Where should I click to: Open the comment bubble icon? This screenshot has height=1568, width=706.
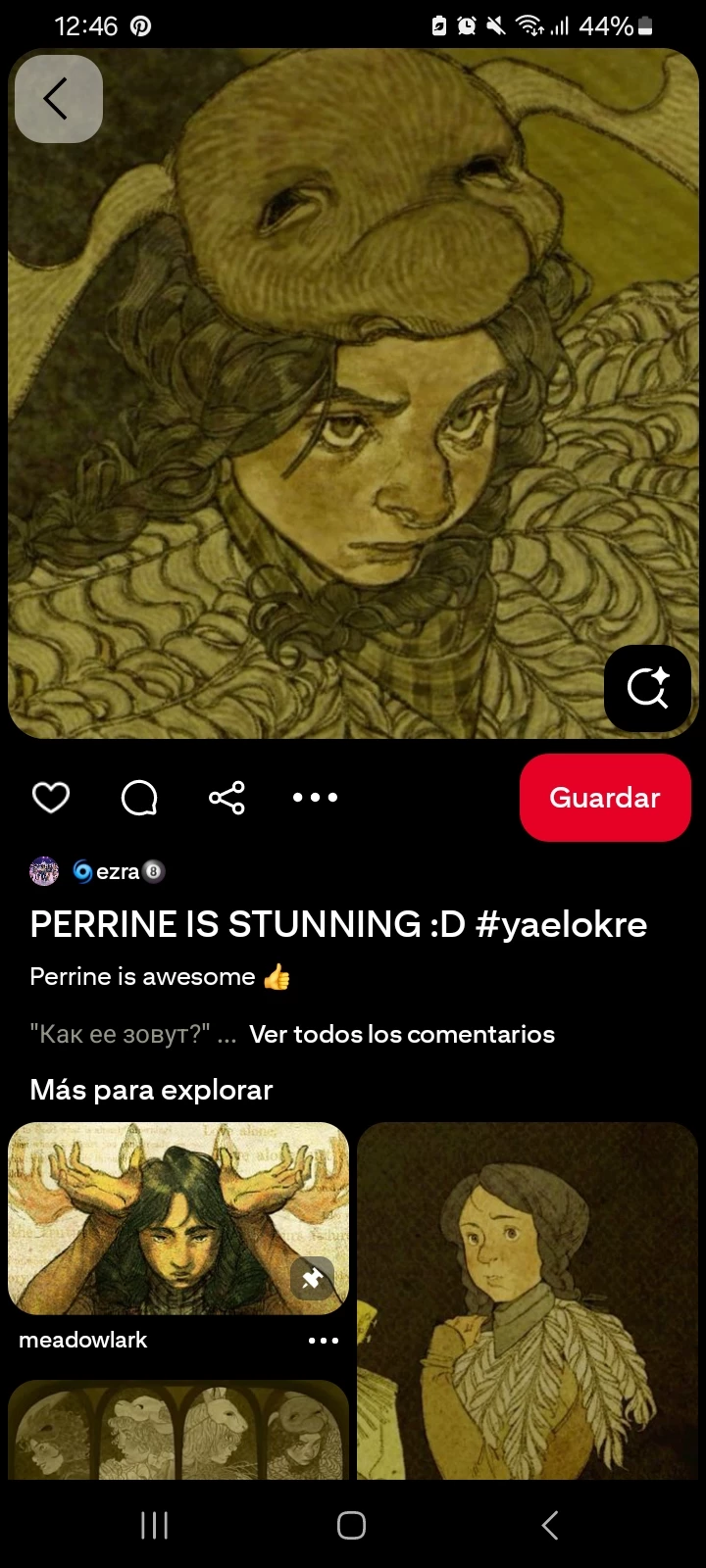pyautogui.click(x=139, y=798)
